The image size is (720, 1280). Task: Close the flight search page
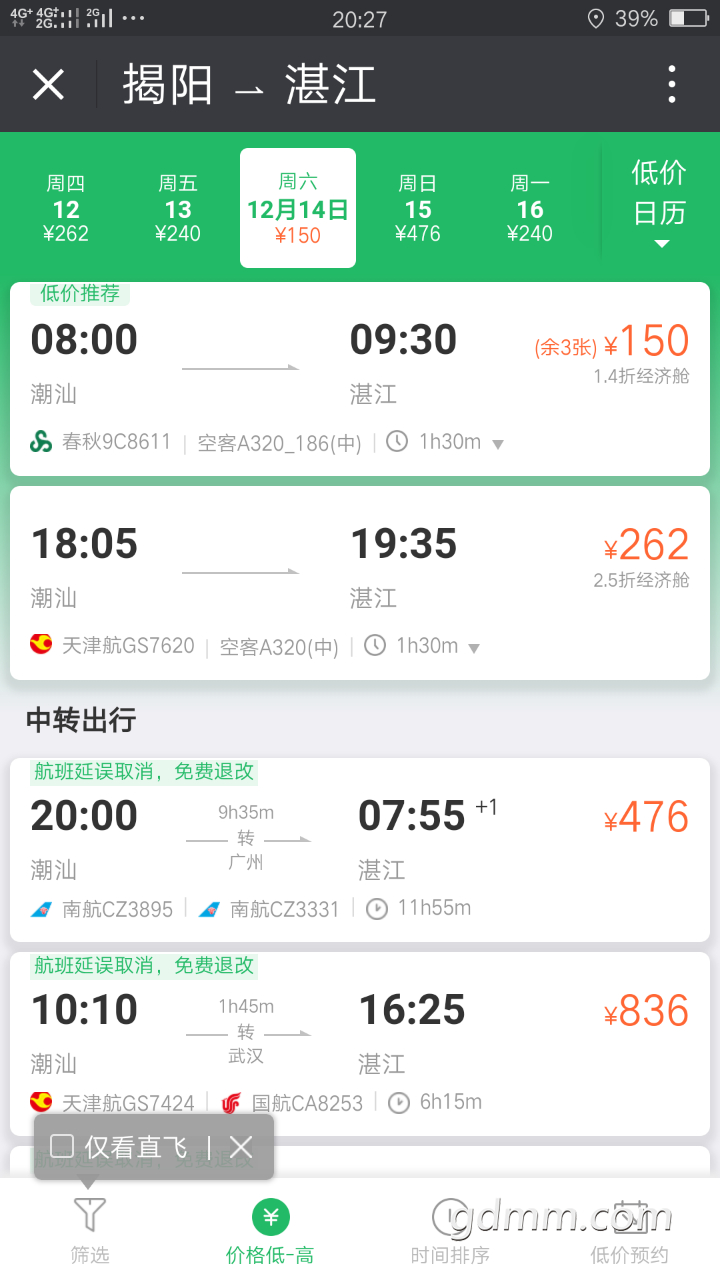48,85
